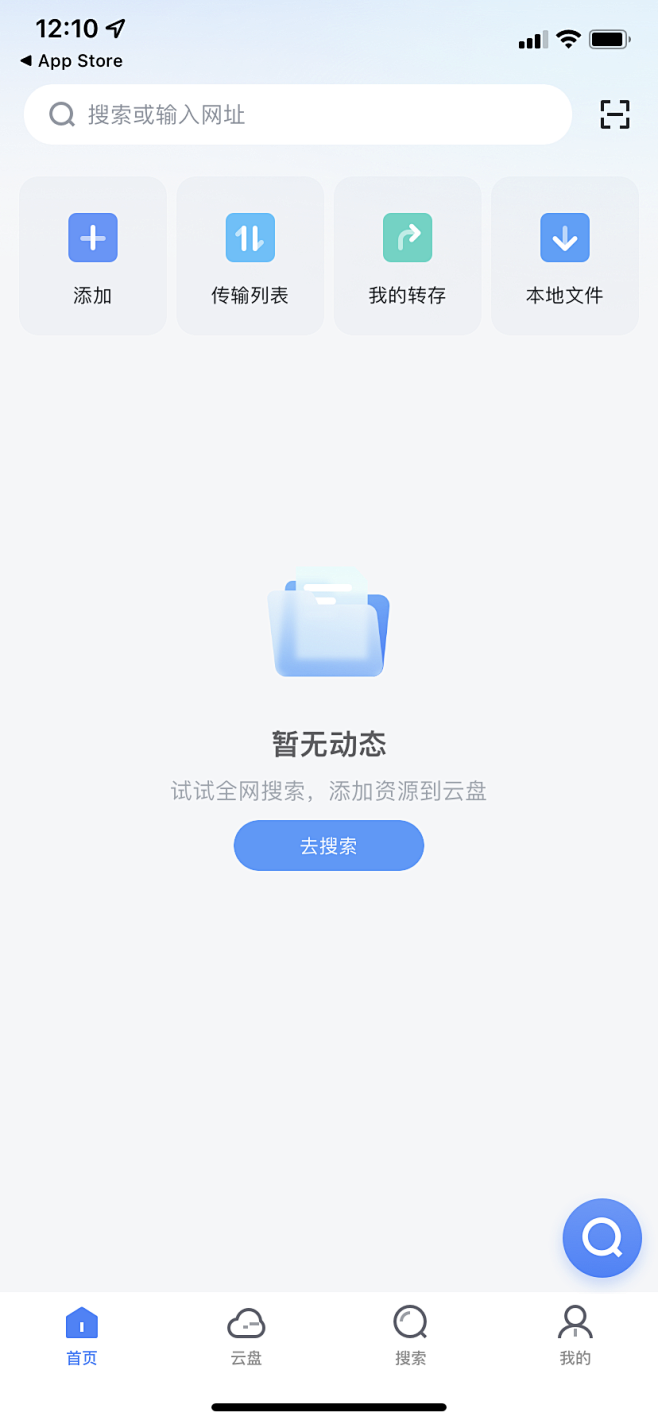The image size is (658, 1424).
Task: Open the 添加 tile
Action: (93, 256)
